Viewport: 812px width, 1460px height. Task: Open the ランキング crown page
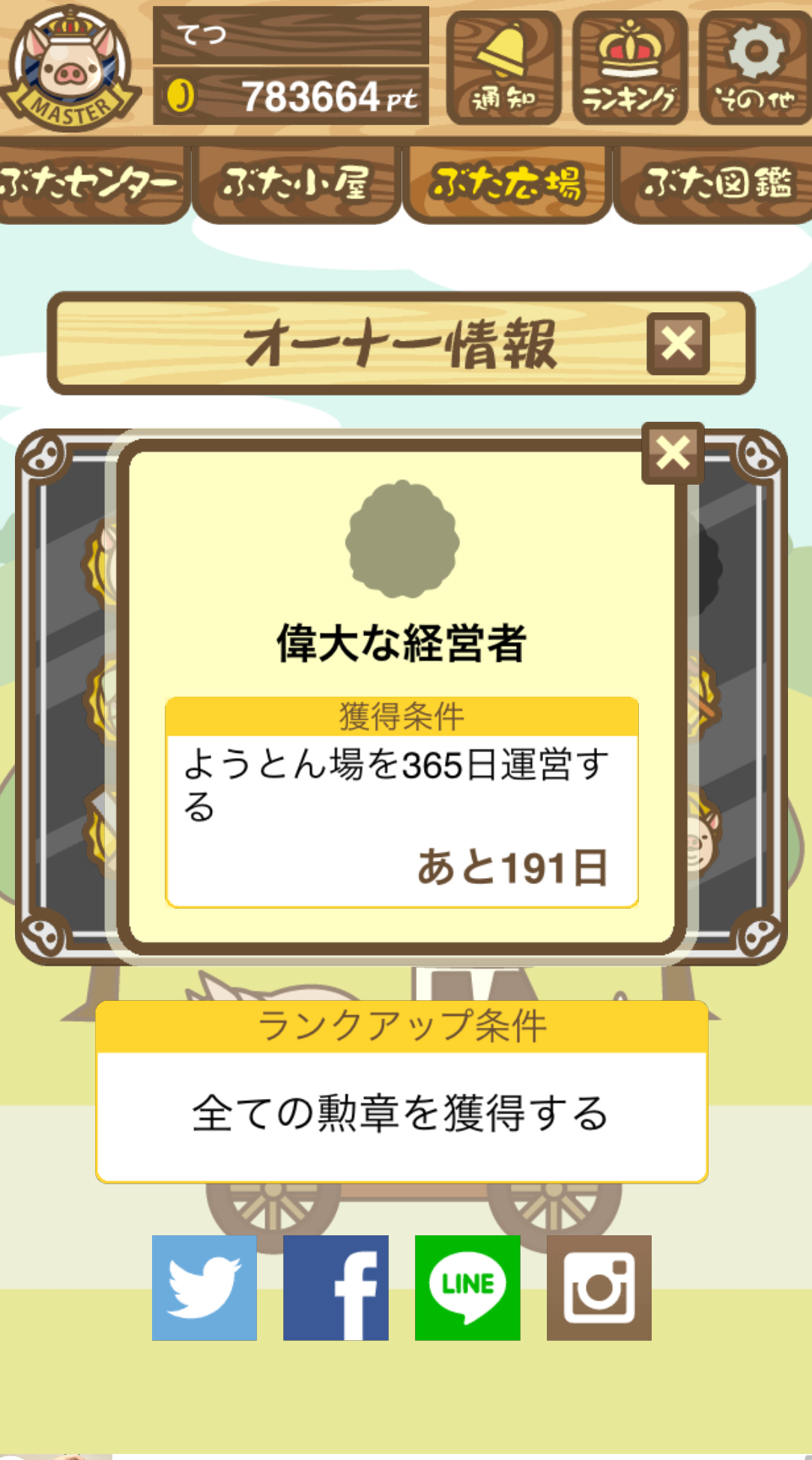pyautogui.click(x=630, y=67)
